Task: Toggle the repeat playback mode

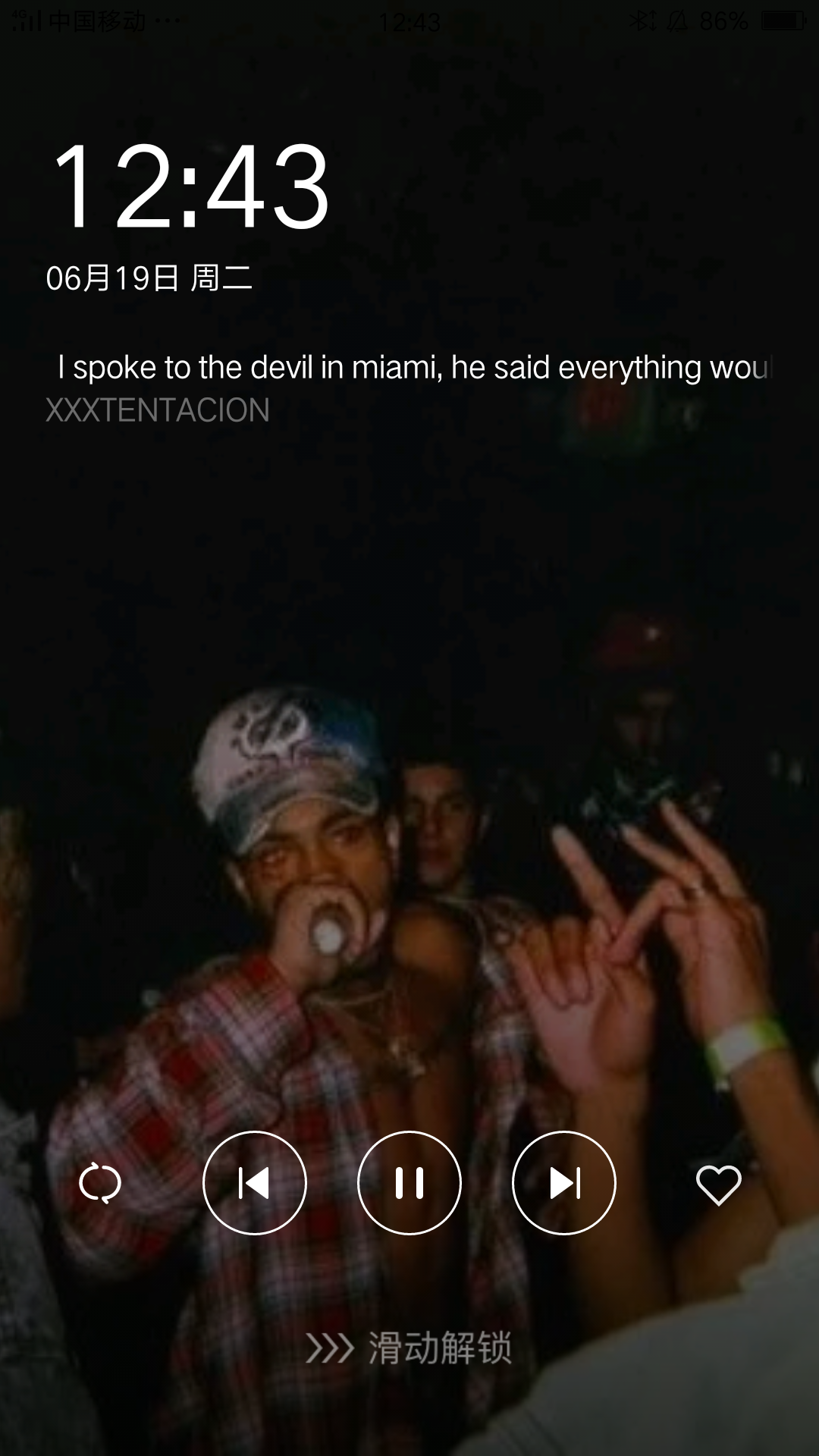Action: click(100, 1183)
